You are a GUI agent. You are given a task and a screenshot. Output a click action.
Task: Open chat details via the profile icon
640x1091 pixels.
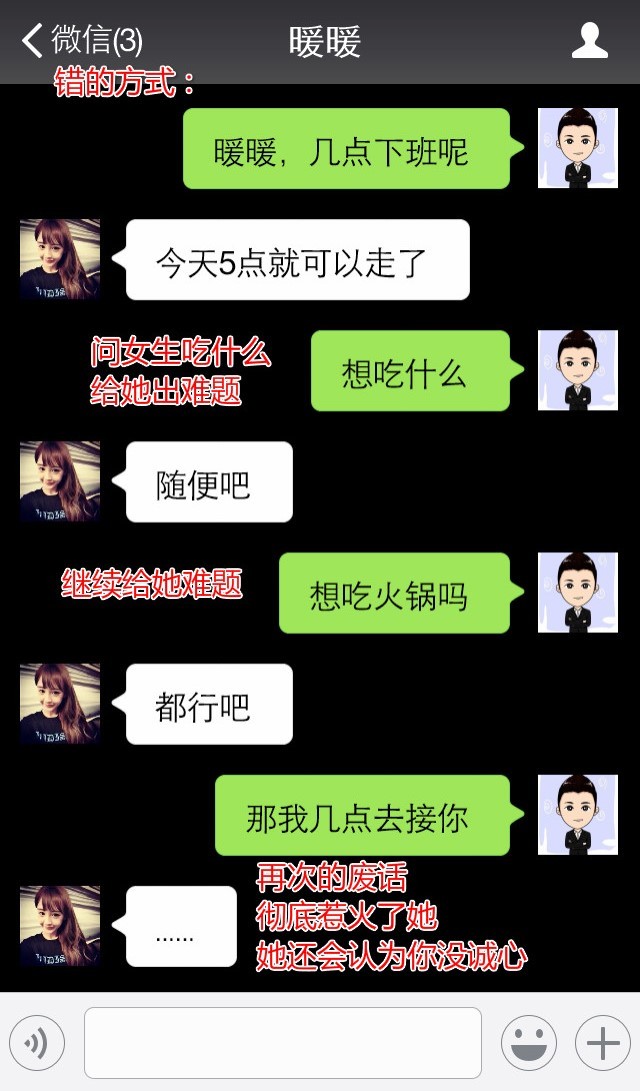[589, 41]
